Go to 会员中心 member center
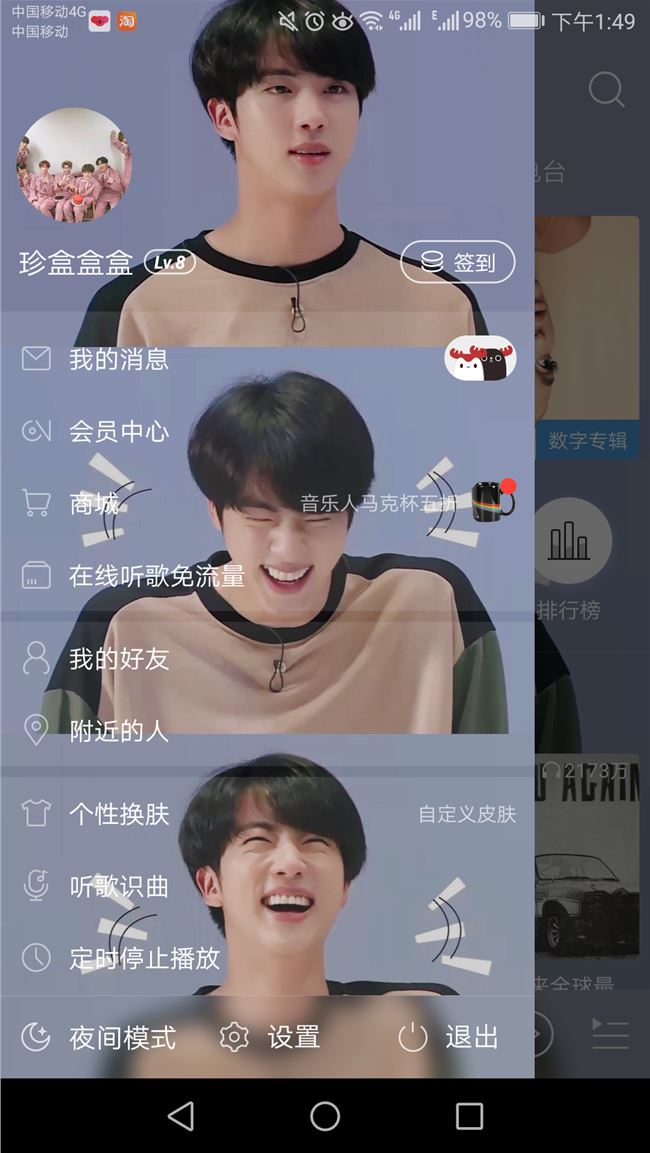Image resolution: width=650 pixels, height=1153 pixels. pyautogui.click(x=118, y=432)
